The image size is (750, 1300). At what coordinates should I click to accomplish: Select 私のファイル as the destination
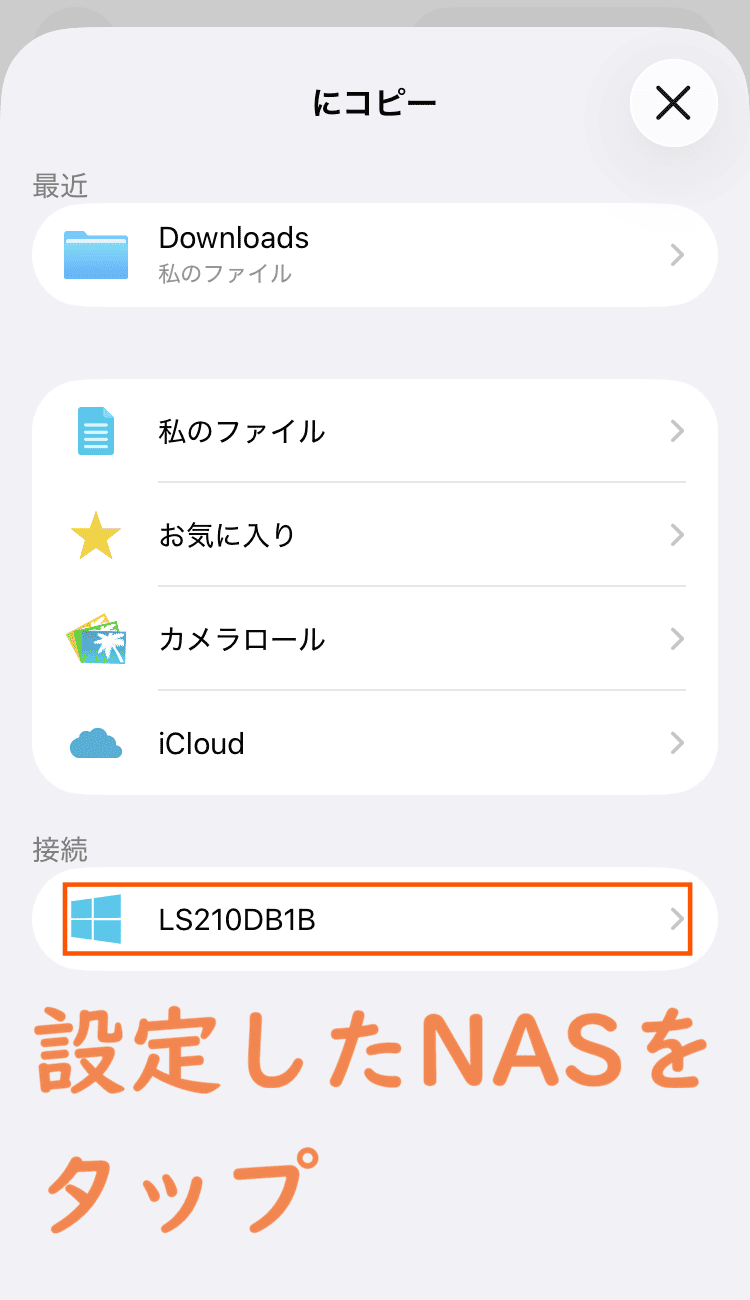[x=375, y=432]
